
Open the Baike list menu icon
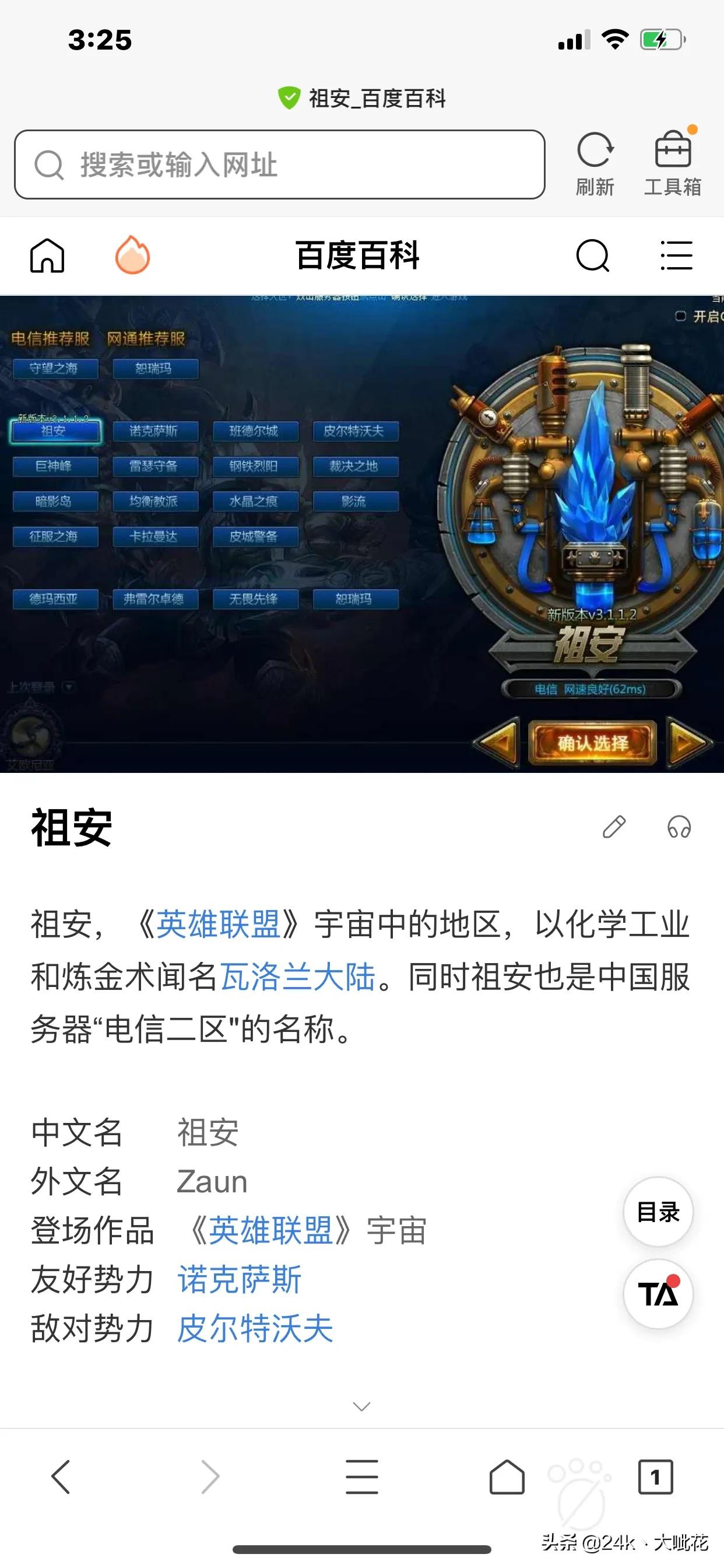coord(677,255)
